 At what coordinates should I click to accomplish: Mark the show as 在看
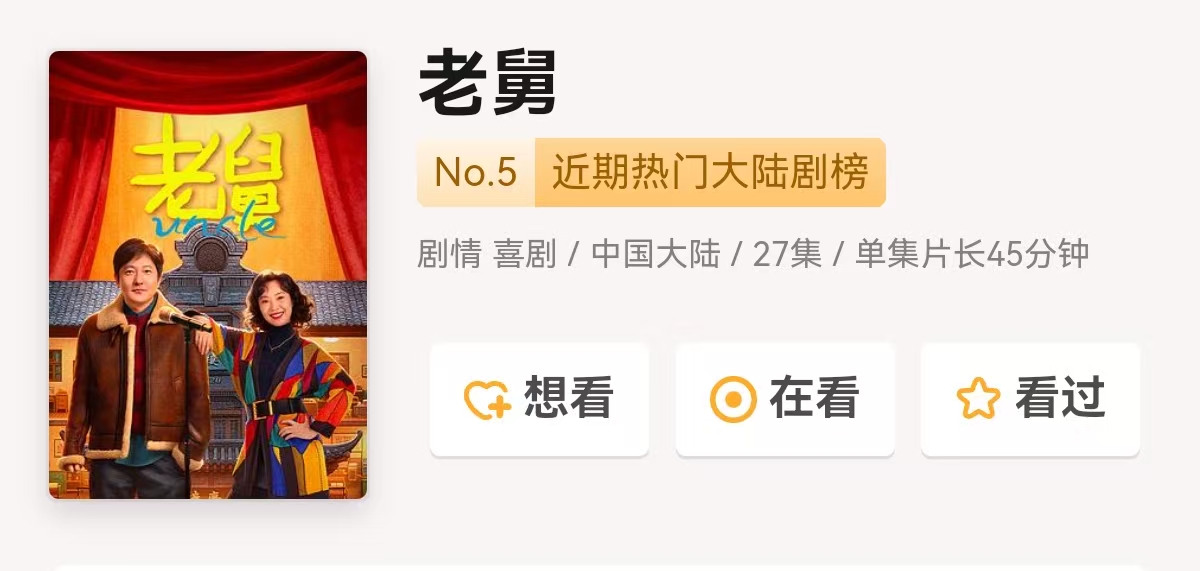(785, 399)
